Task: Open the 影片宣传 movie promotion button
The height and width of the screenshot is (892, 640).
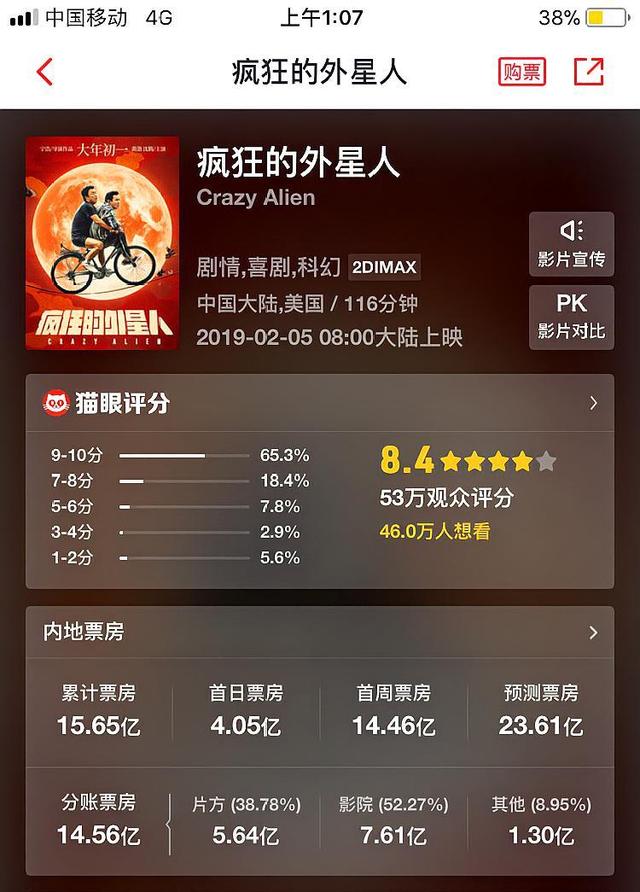Action: (571, 244)
